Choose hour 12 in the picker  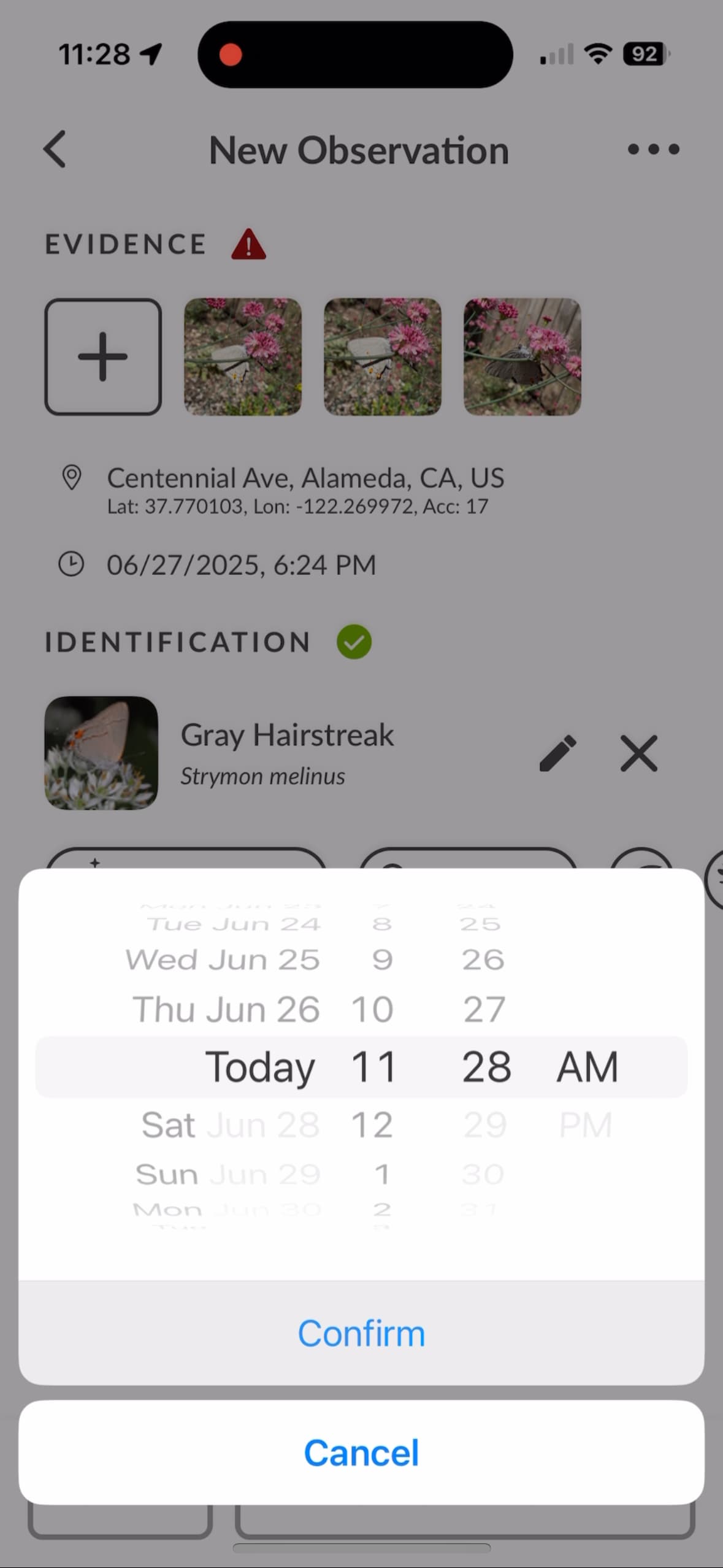[x=372, y=1124]
